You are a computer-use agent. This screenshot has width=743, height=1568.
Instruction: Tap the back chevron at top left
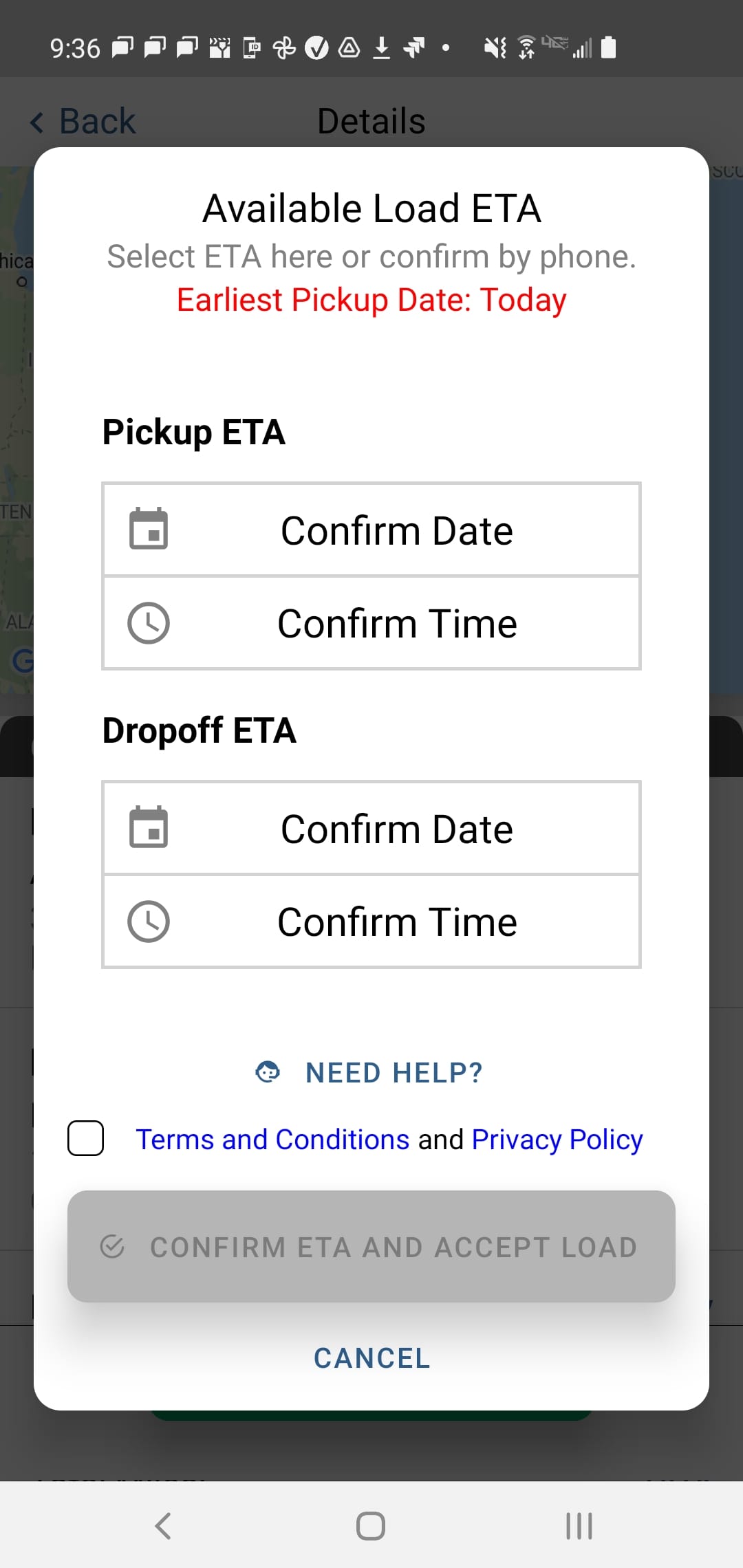pyautogui.click(x=37, y=120)
